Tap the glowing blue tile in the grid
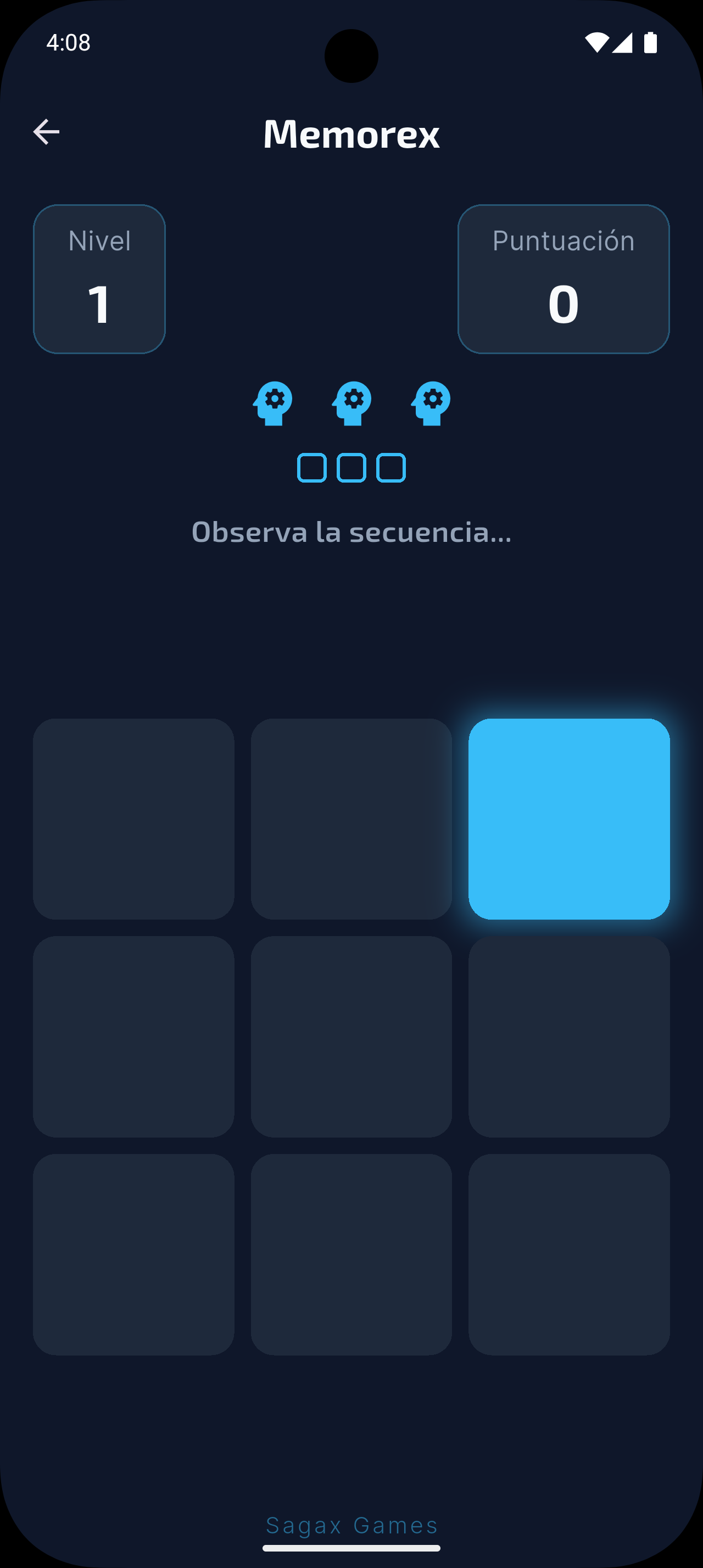This screenshot has width=703, height=1568. click(x=569, y=819)
